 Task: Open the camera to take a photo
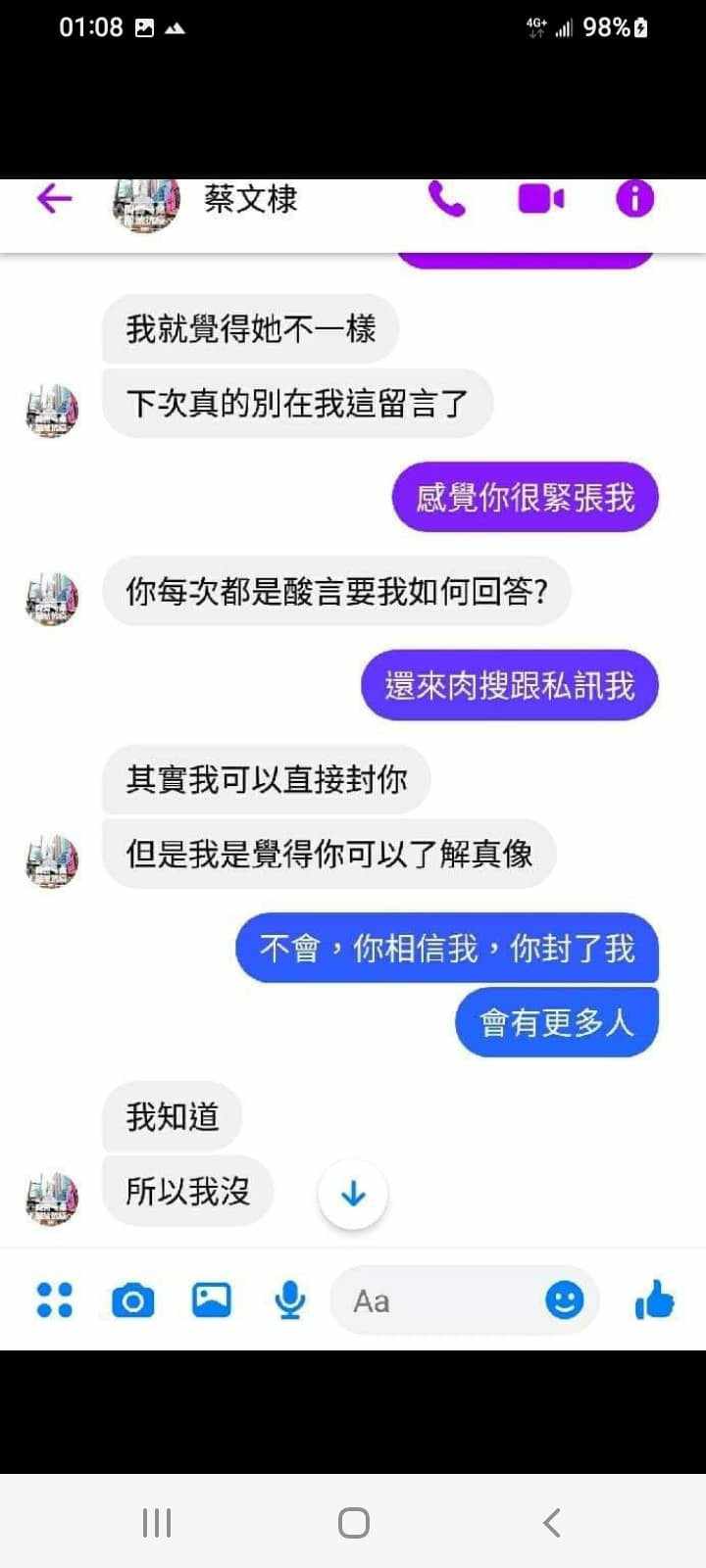(132, 1300)
